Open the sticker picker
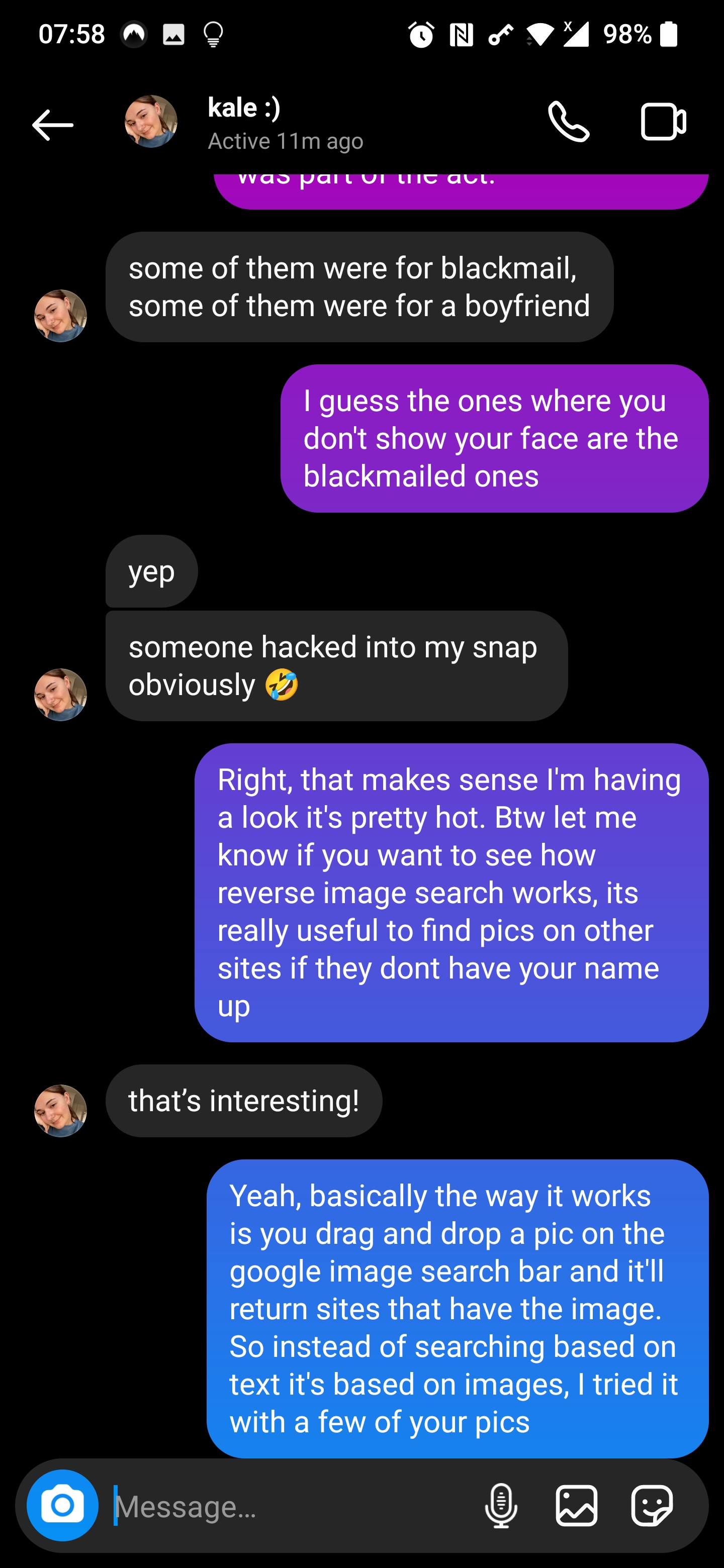This screenshot has height=1568, width=724. pos(652,1505)
